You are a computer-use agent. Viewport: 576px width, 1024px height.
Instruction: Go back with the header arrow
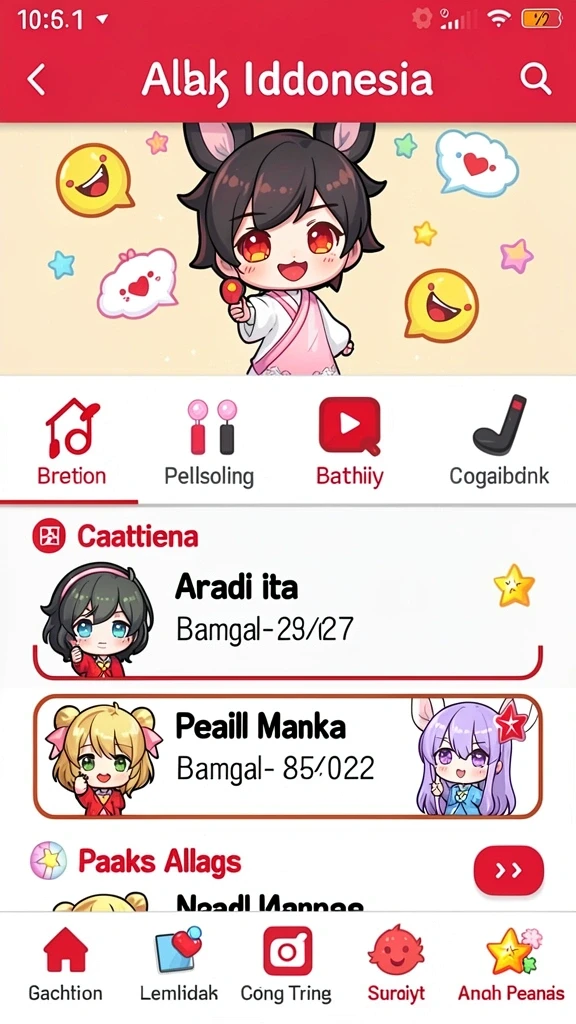37,80
